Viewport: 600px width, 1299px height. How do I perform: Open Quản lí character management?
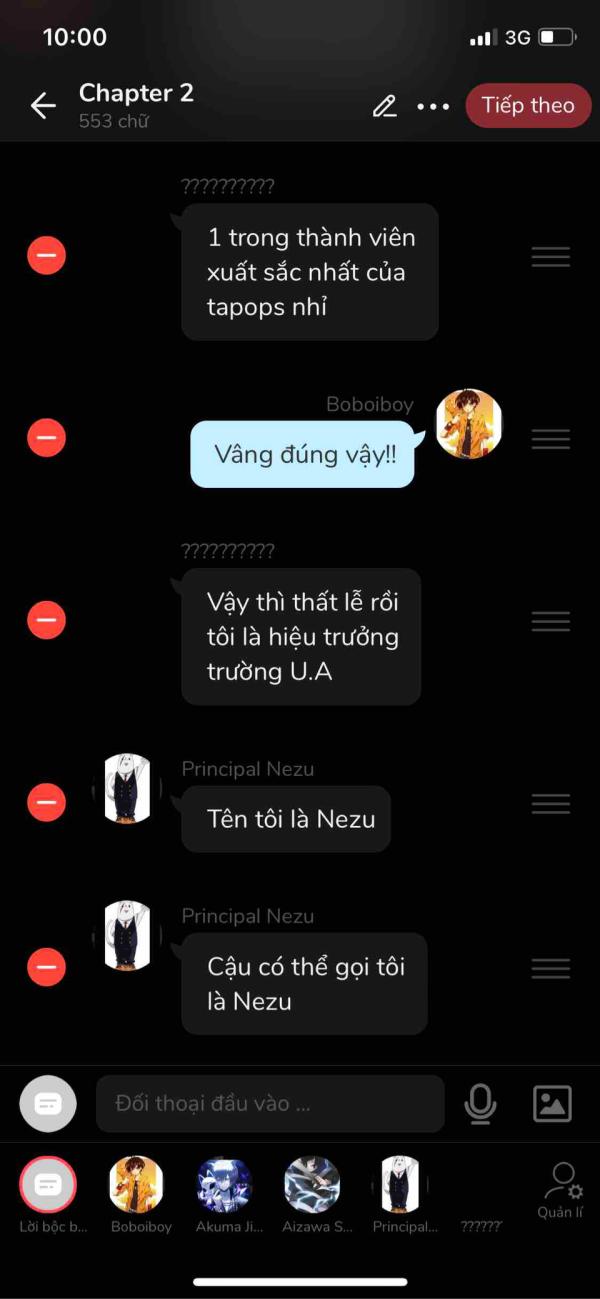click(x=561, y=1190)
